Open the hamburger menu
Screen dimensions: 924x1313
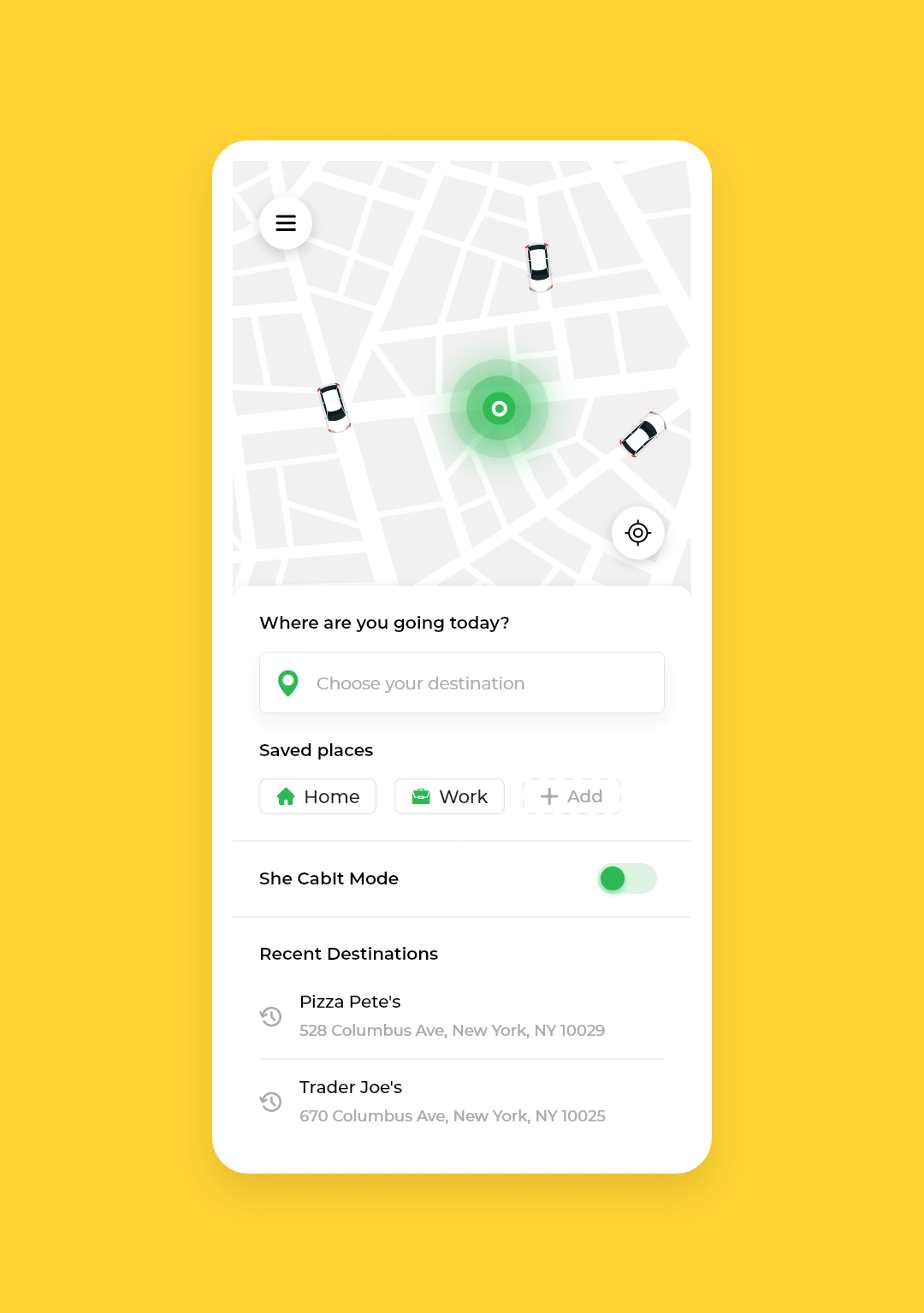[x=286, y=223]
